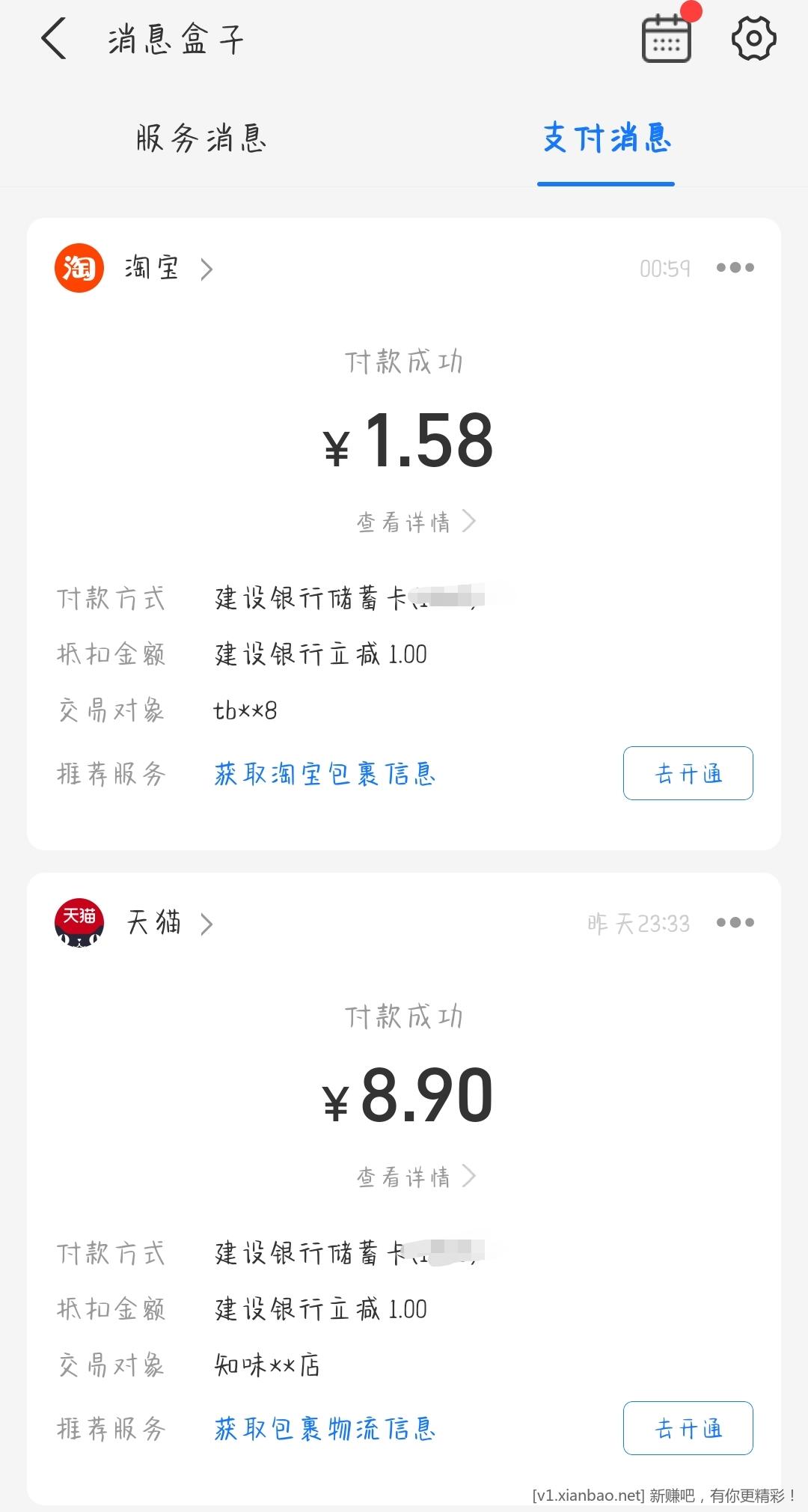
Task: Go back from 消息盒子
Action: tap(54, 39)
